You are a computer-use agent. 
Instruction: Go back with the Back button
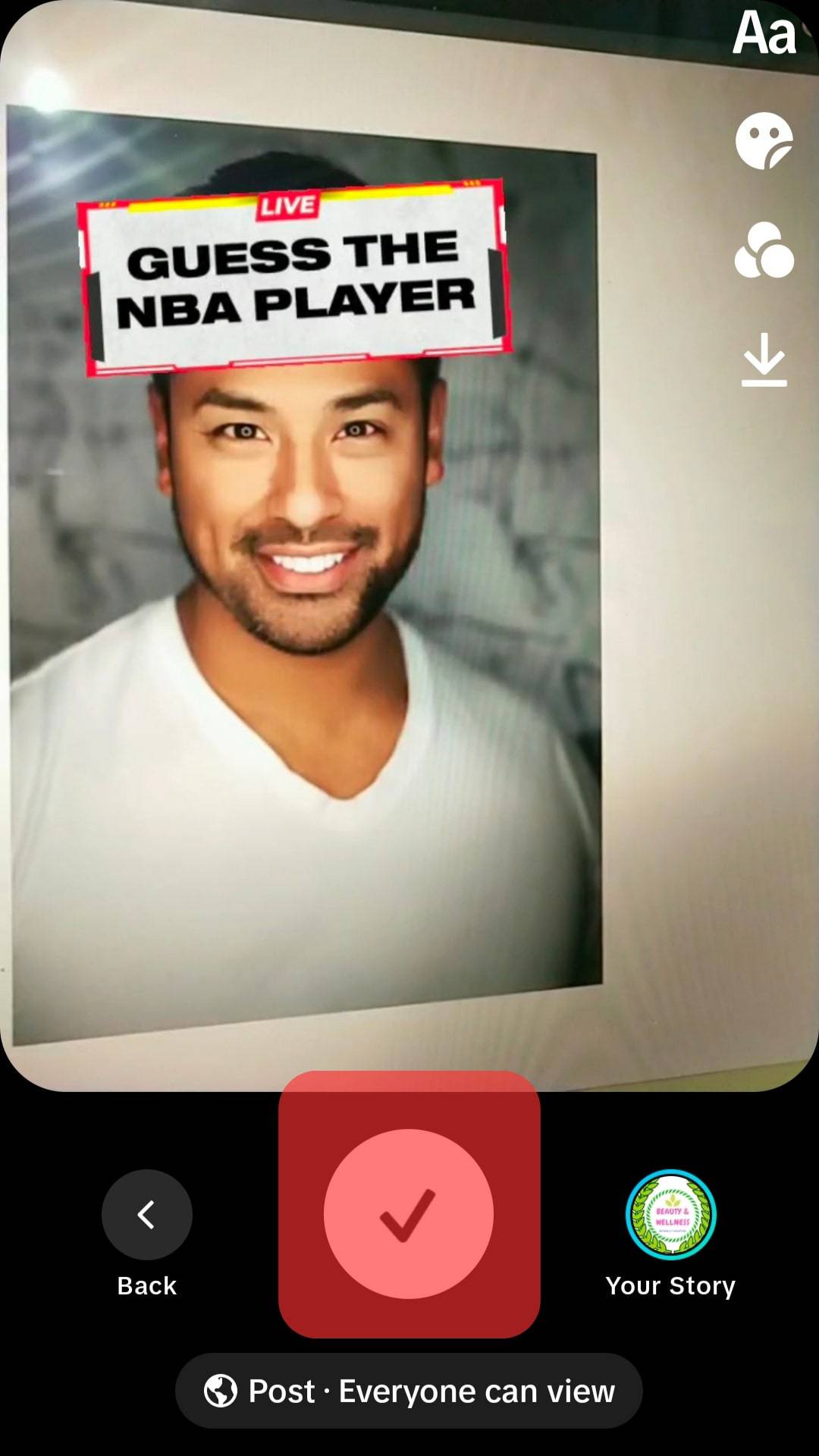[146, 1214]
